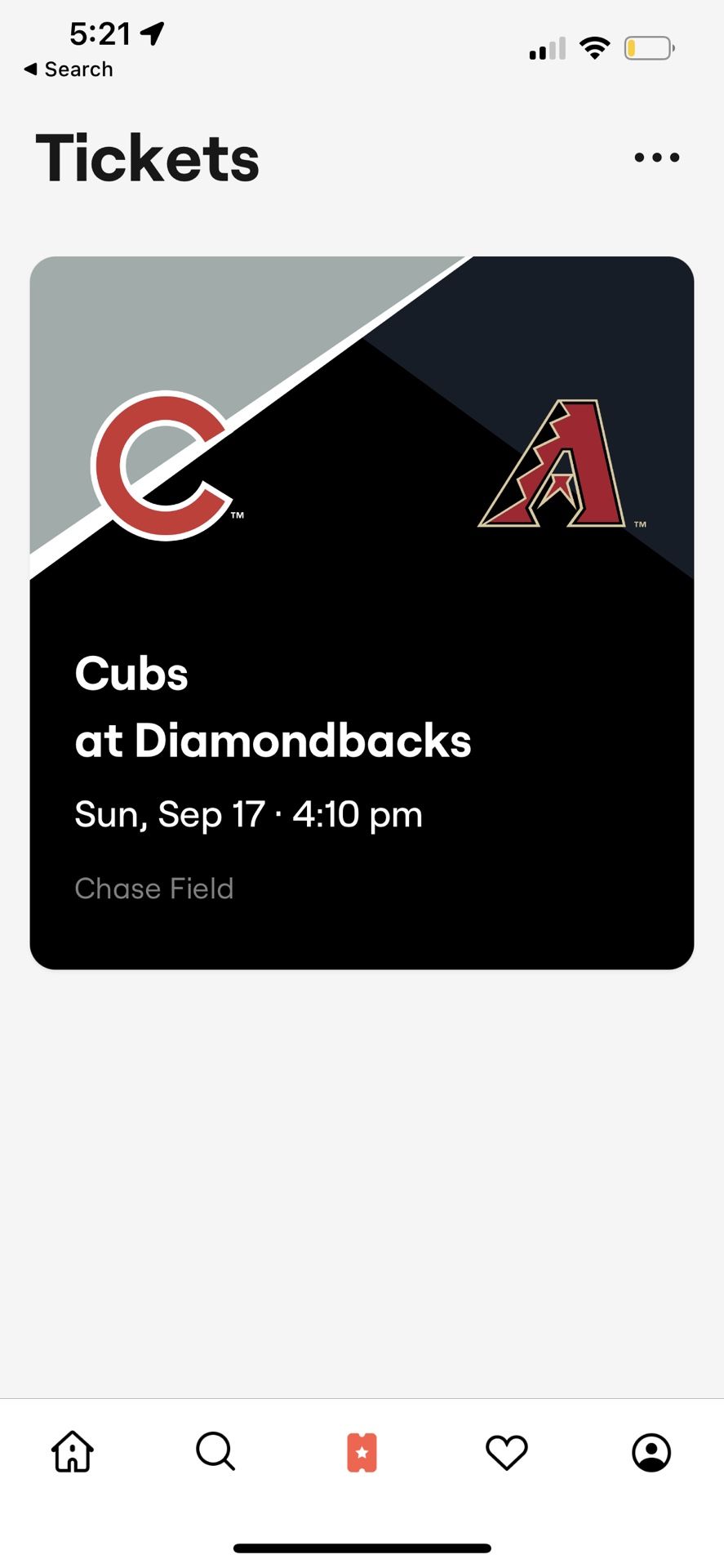The image size is (724, 1568).
Task: Open the Favorites heart tab
Action: (x=506, y=1452)
